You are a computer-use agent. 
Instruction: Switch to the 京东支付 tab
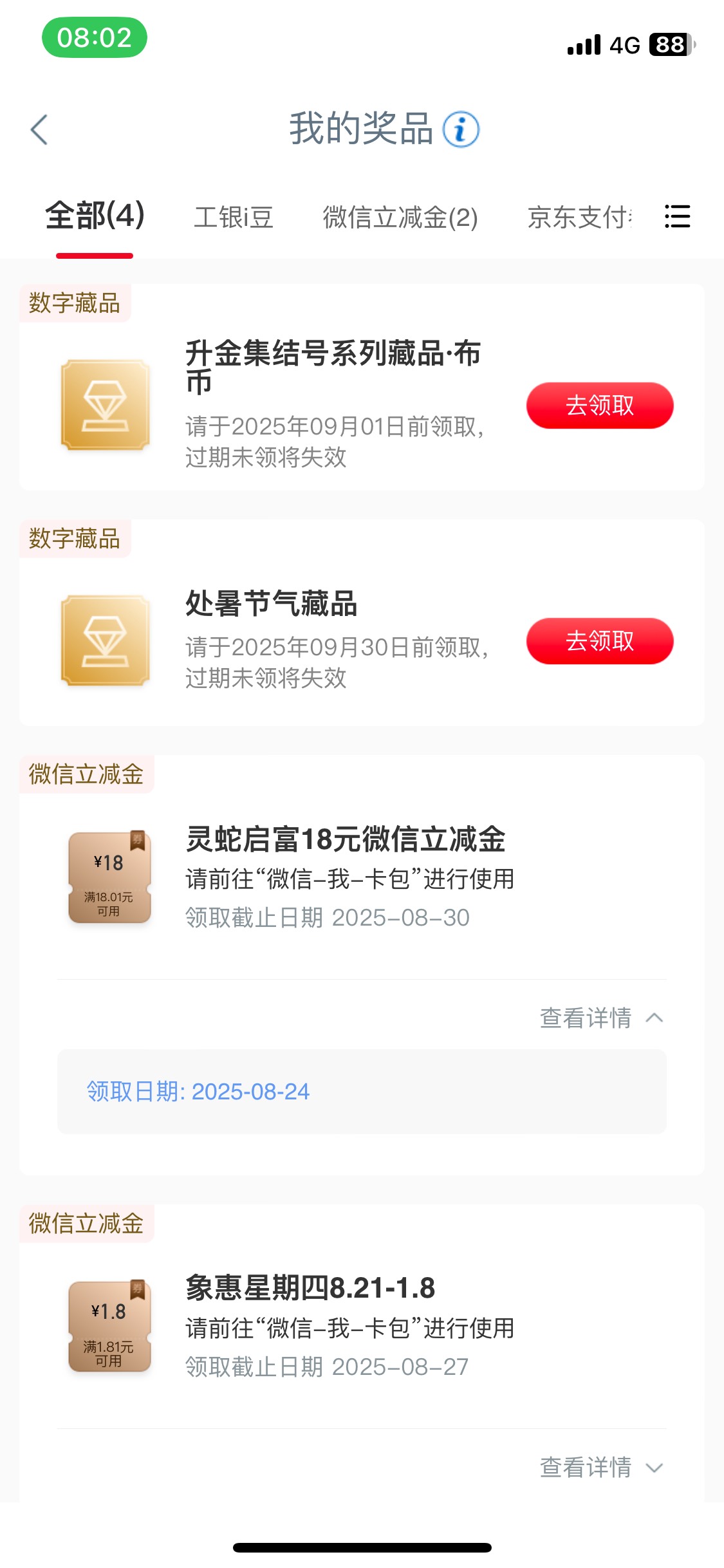[580, 218]
